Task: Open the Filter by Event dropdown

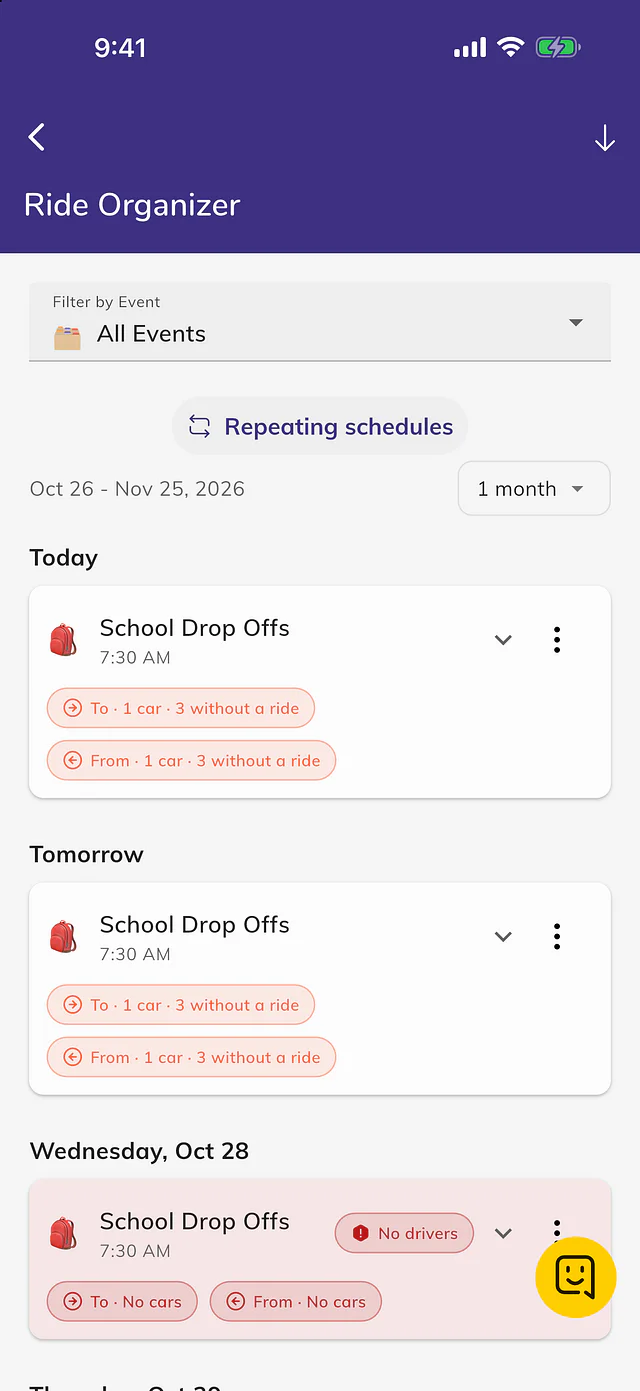Action: coord(320,322)
